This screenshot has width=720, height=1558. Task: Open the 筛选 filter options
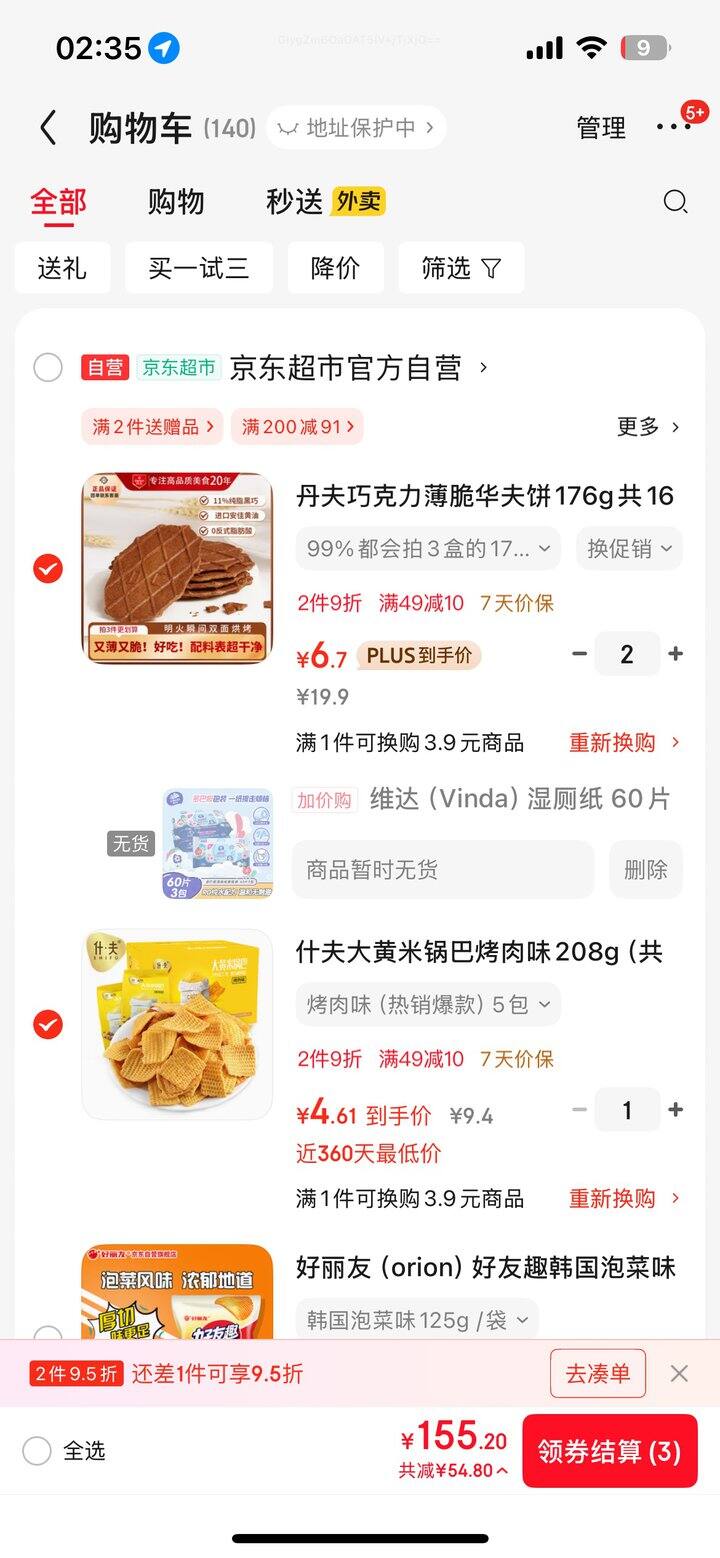[461, 268]
